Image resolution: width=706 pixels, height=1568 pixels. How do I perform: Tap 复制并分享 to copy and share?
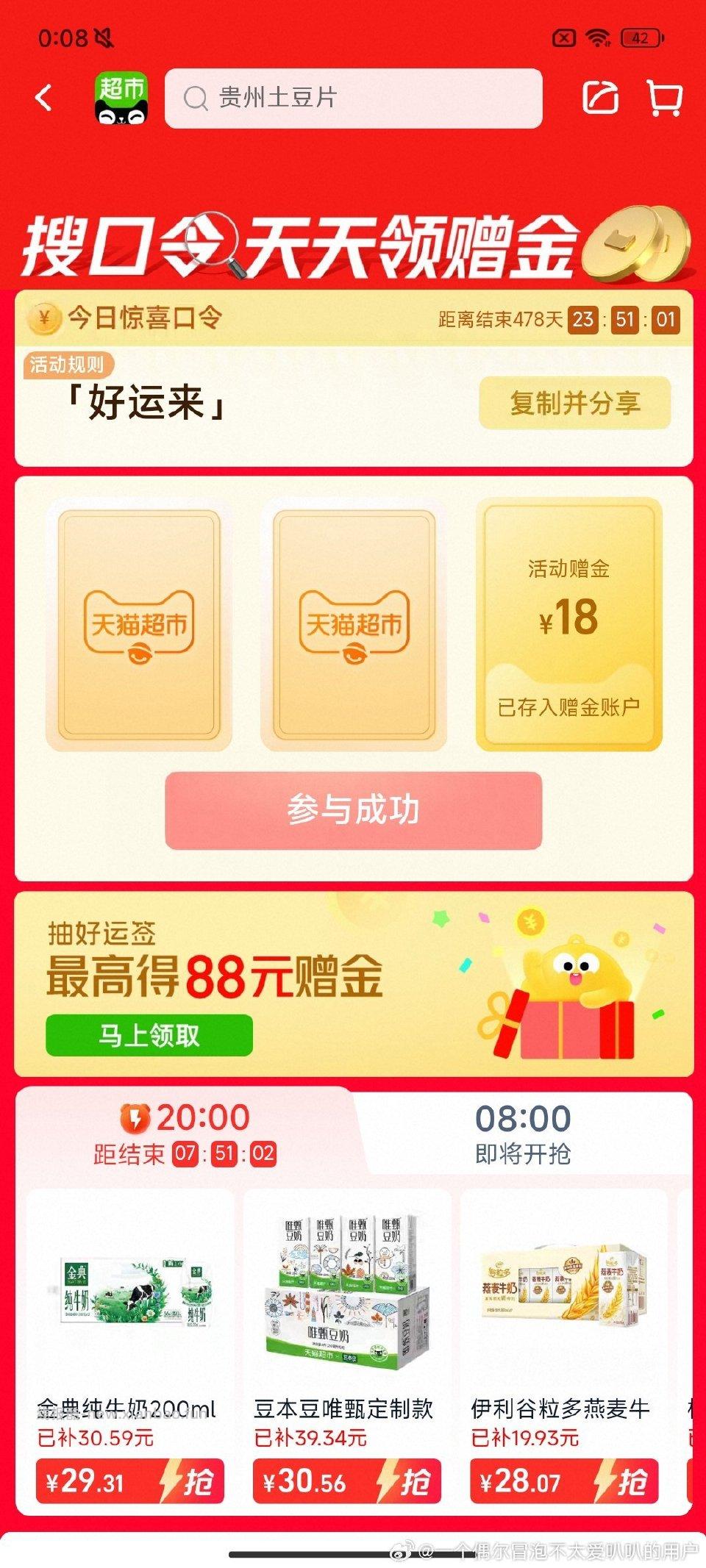pyautogui.click(x=574, y=403)
